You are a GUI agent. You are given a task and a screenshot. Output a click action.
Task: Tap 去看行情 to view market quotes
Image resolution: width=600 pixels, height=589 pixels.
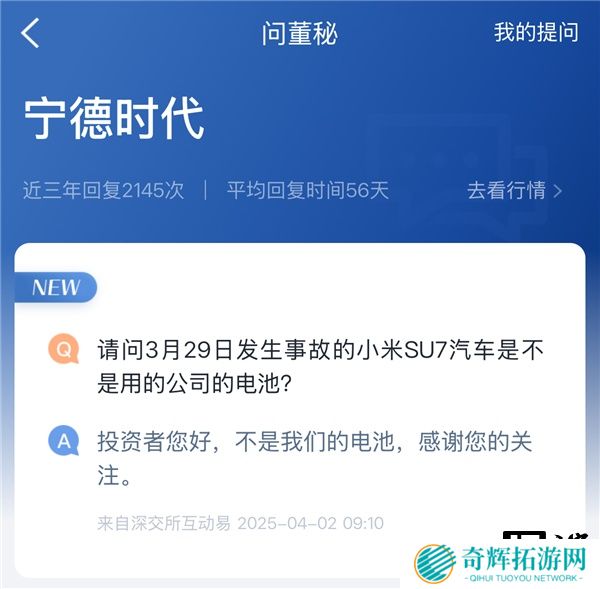(514, 190)
